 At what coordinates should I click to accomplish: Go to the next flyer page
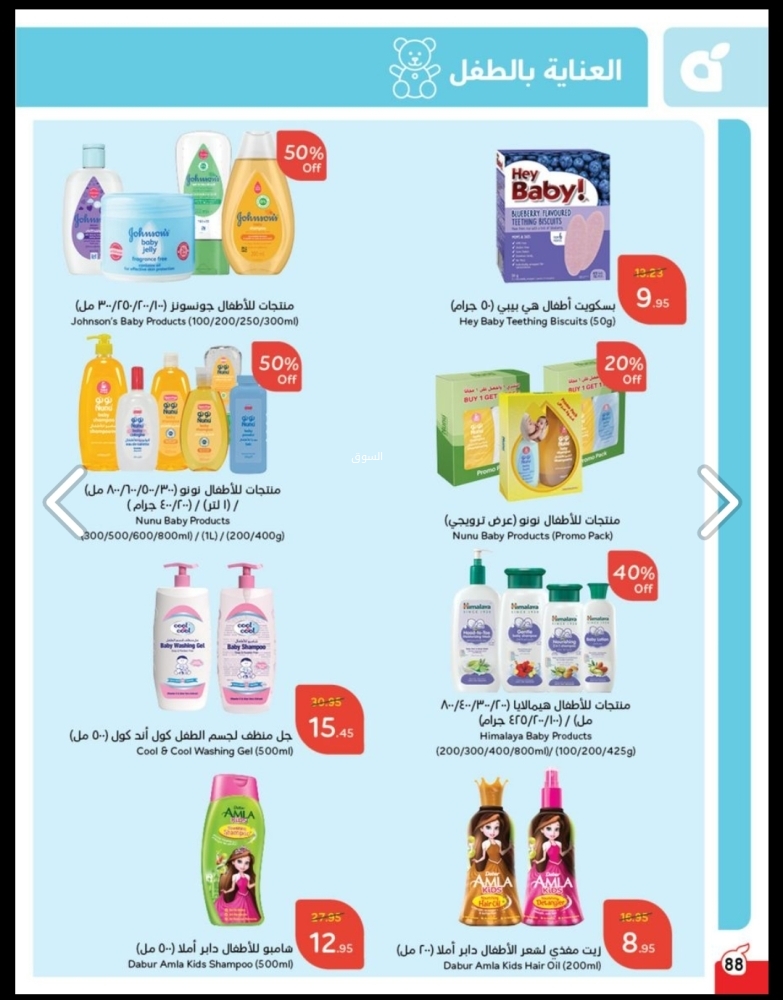pyautogui.click(x=720, y=502)
